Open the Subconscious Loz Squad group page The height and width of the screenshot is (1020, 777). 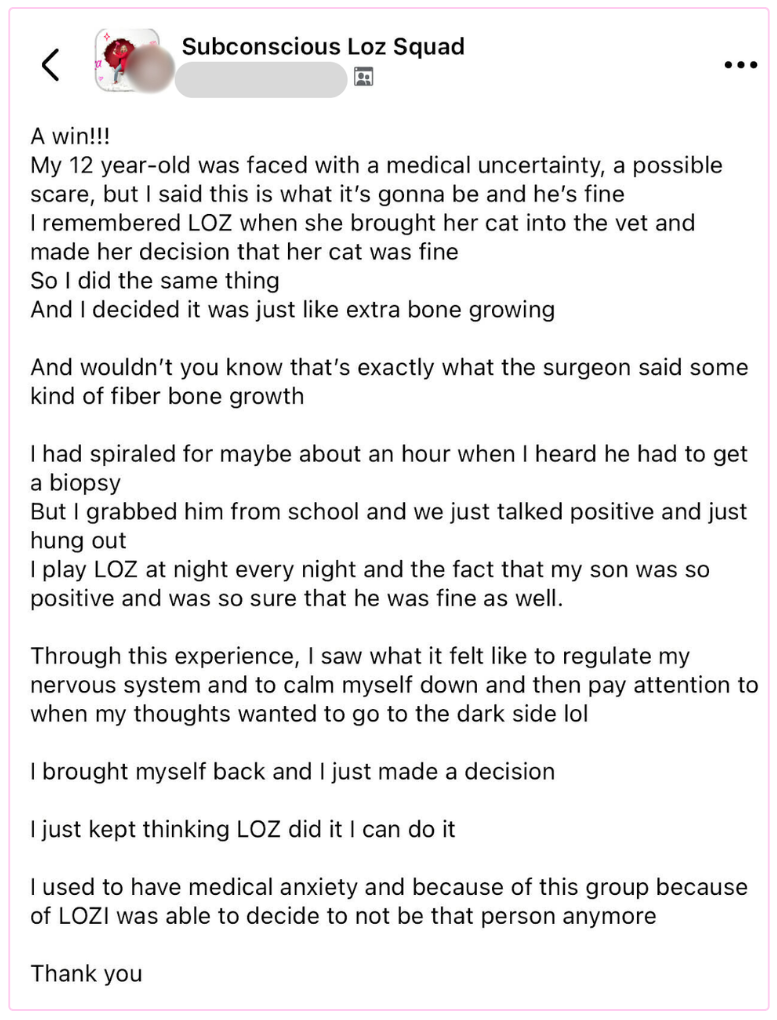(x=323, y=46)
